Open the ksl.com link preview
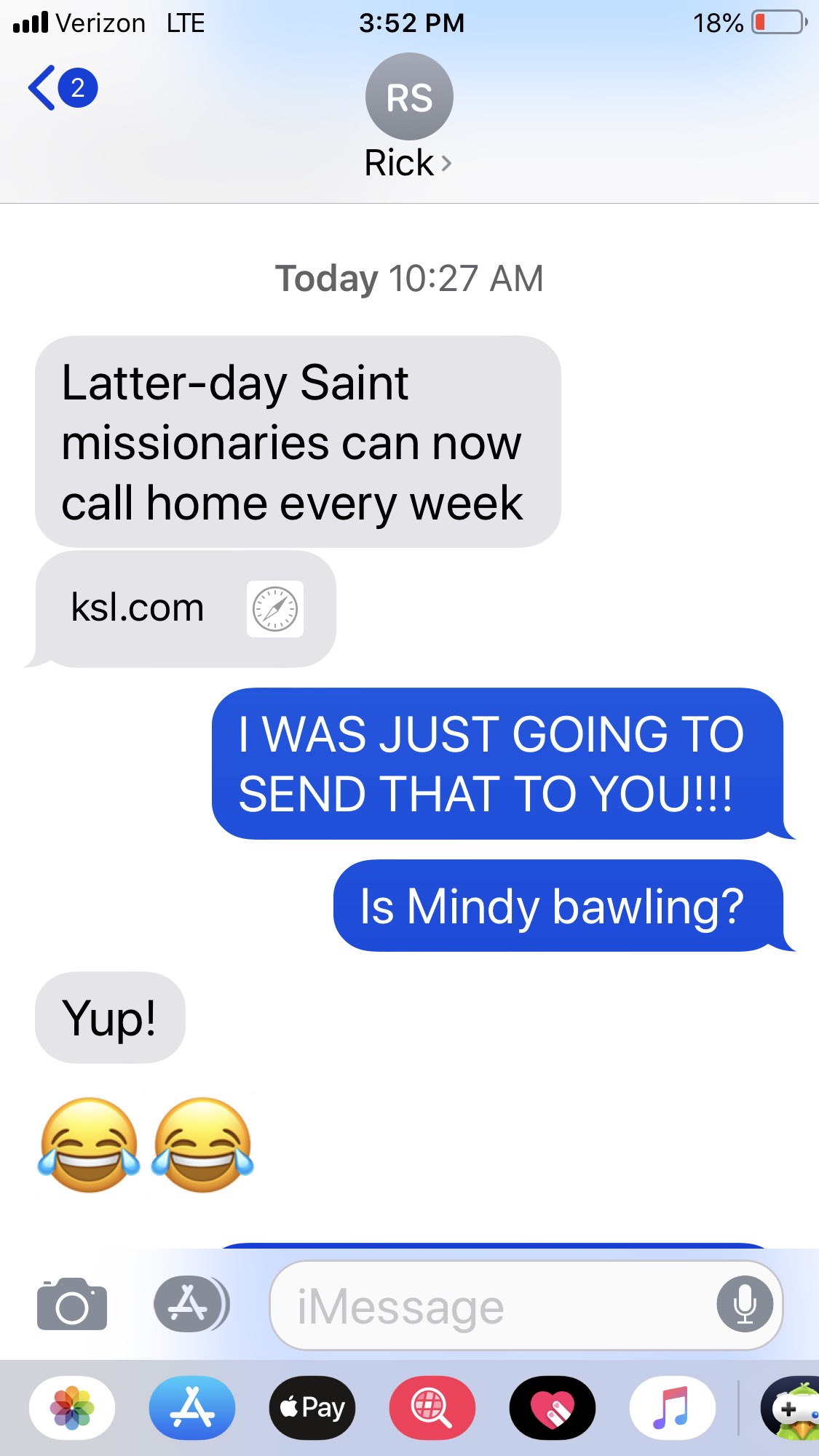The image size is (819, 1456). pyautogui.click(x=186, y=608)
